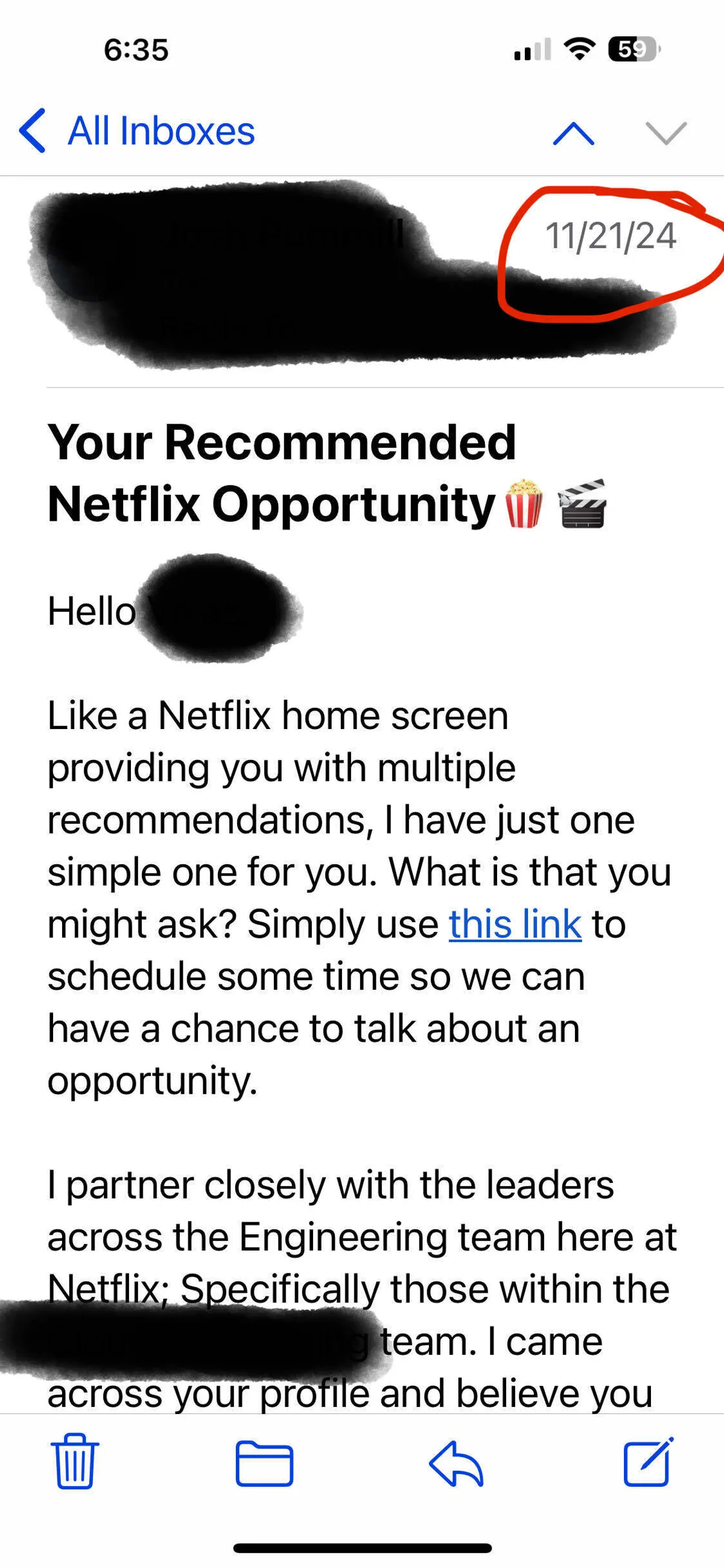This screenshot has height=1568, width=724.
Task: Open "this link" in the email
Action: [x=515, y=925]
